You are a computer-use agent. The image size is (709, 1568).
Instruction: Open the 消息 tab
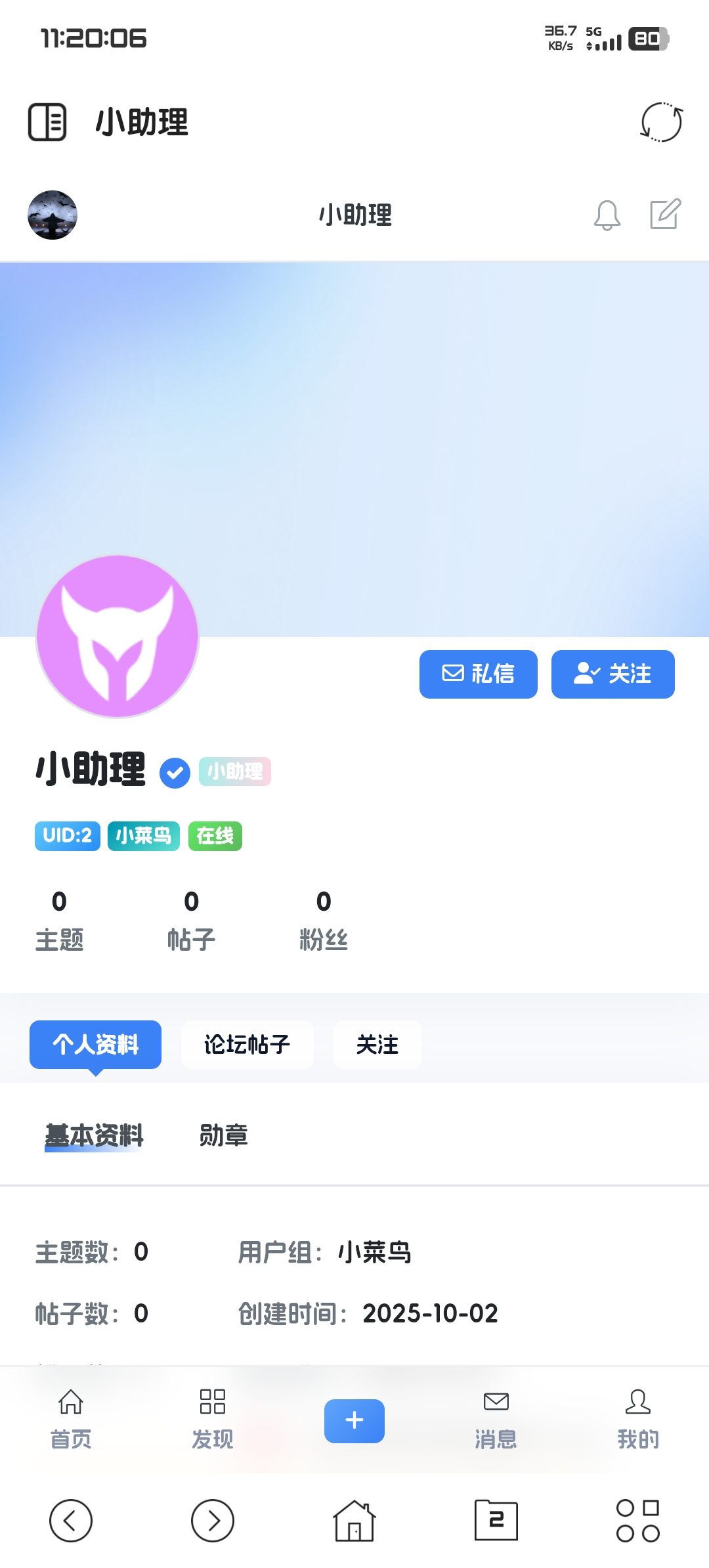point(496,1418)
